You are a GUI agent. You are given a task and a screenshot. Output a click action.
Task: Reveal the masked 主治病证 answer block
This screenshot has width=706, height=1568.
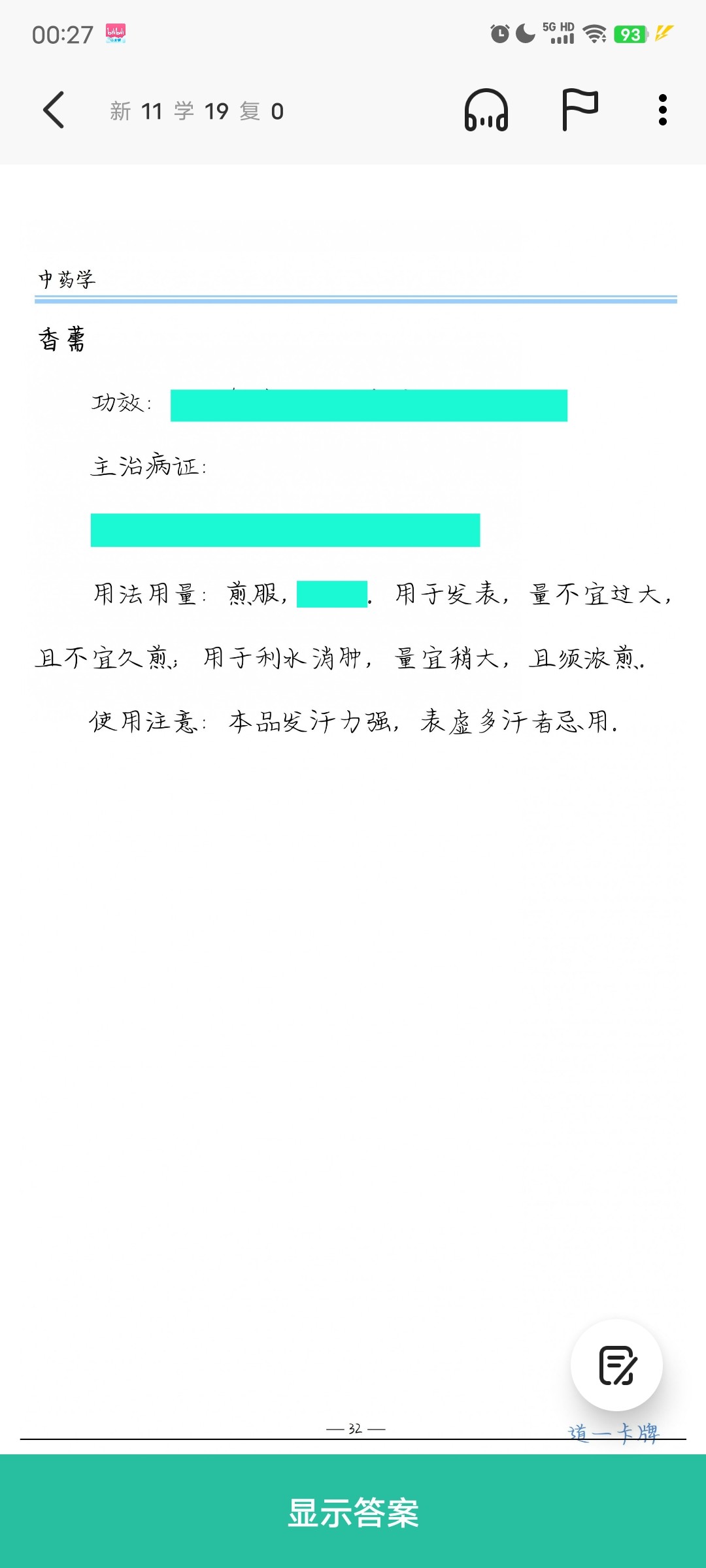pos(285,530)
